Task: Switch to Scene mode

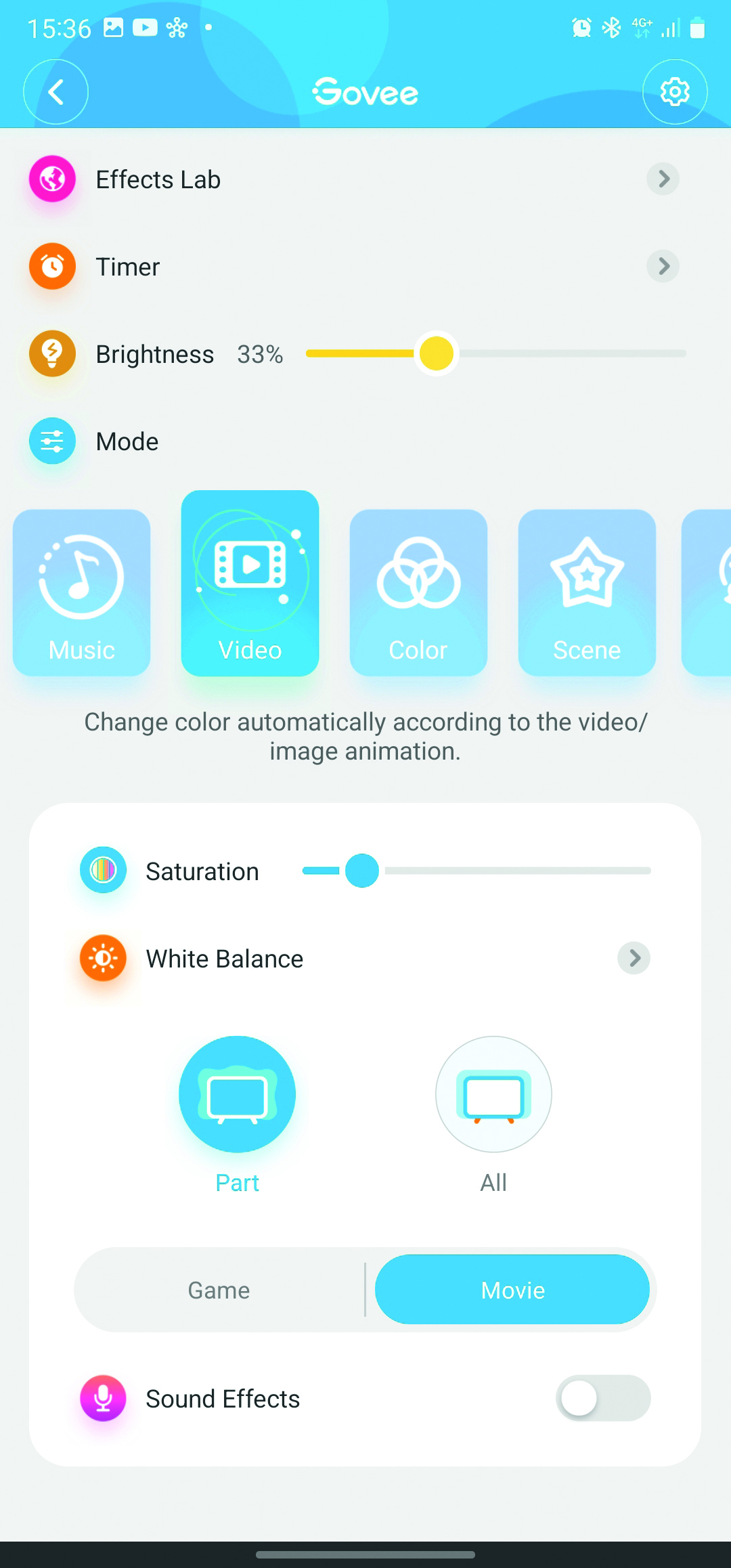Action: pyautogui.click(x=587, y=592)
